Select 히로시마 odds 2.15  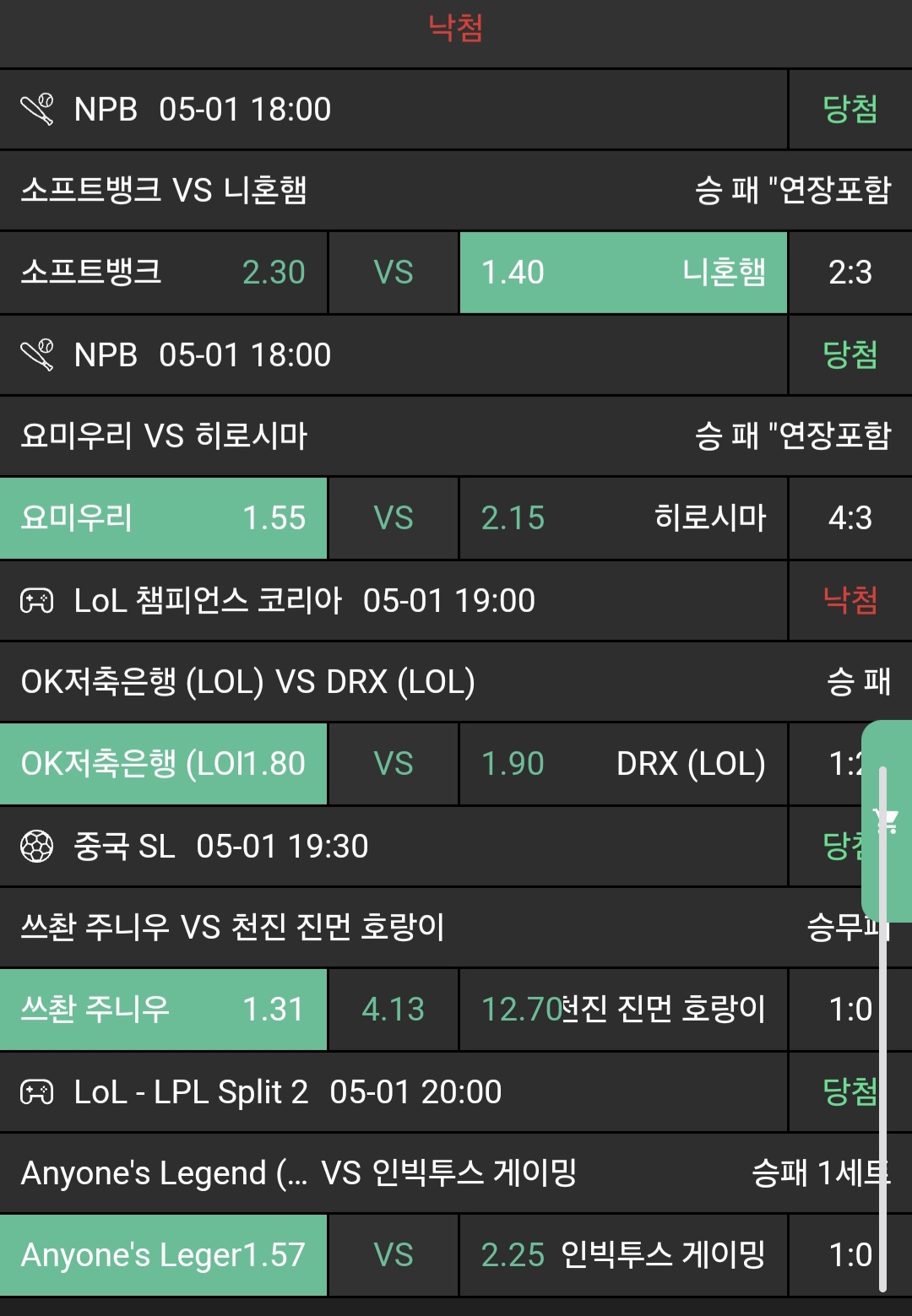click(x=623, y=518)
